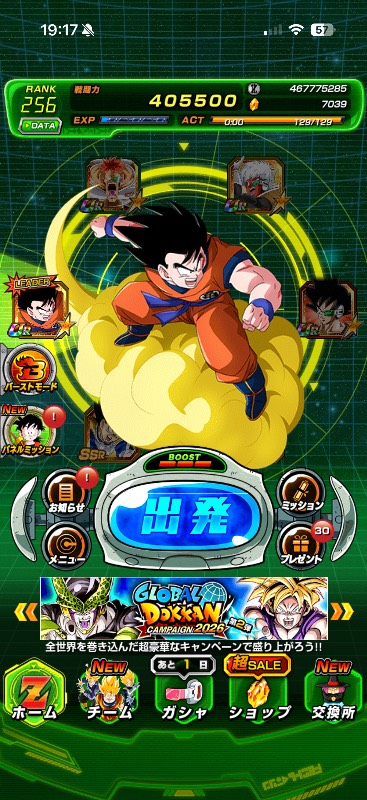Viewport: 367px width, 800px height.
Task: Show next banner with right arrows
Action: tap(341, 611)
